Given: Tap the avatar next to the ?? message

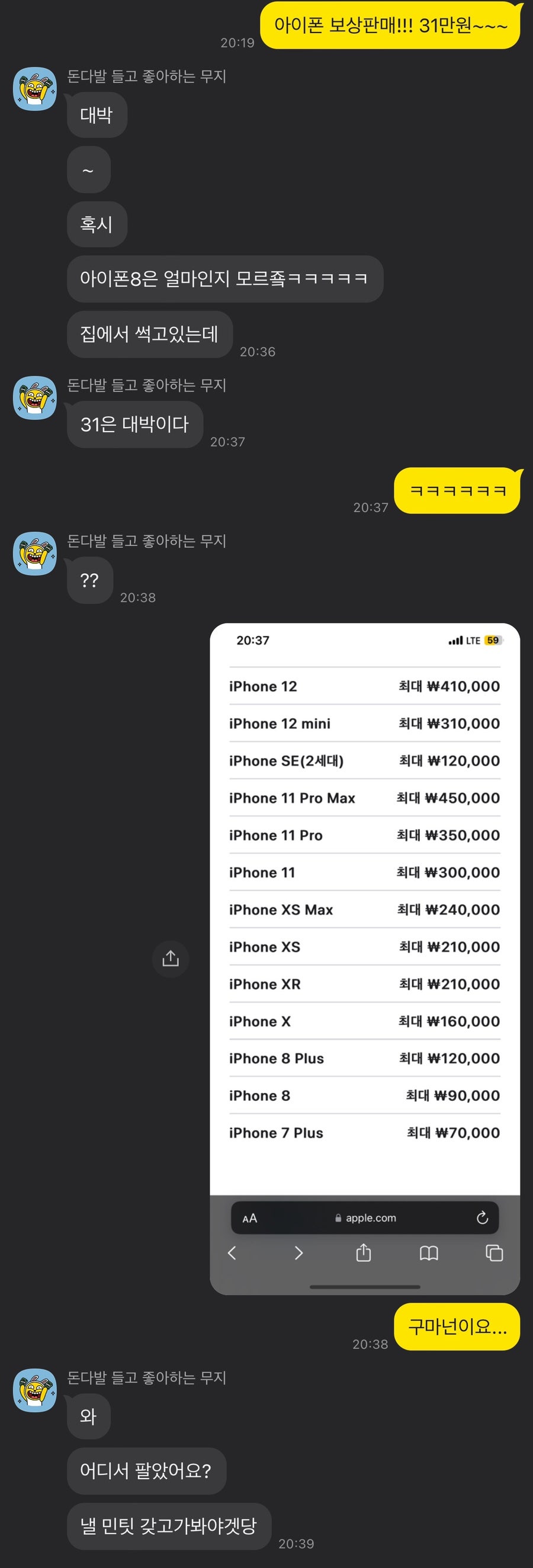Looking at the screenshot, I should point(35,553).
